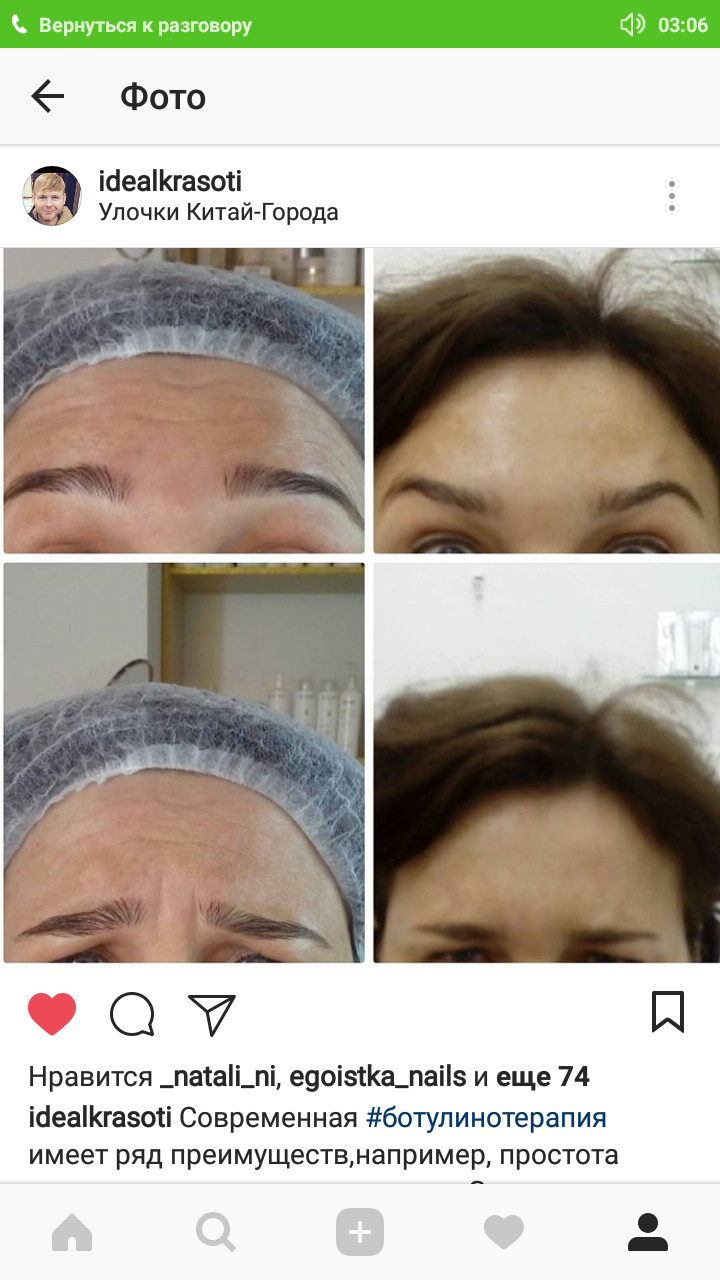Open the Activity heart tab
This screenshot has width=720, height=1280.
coord(504,1232)
